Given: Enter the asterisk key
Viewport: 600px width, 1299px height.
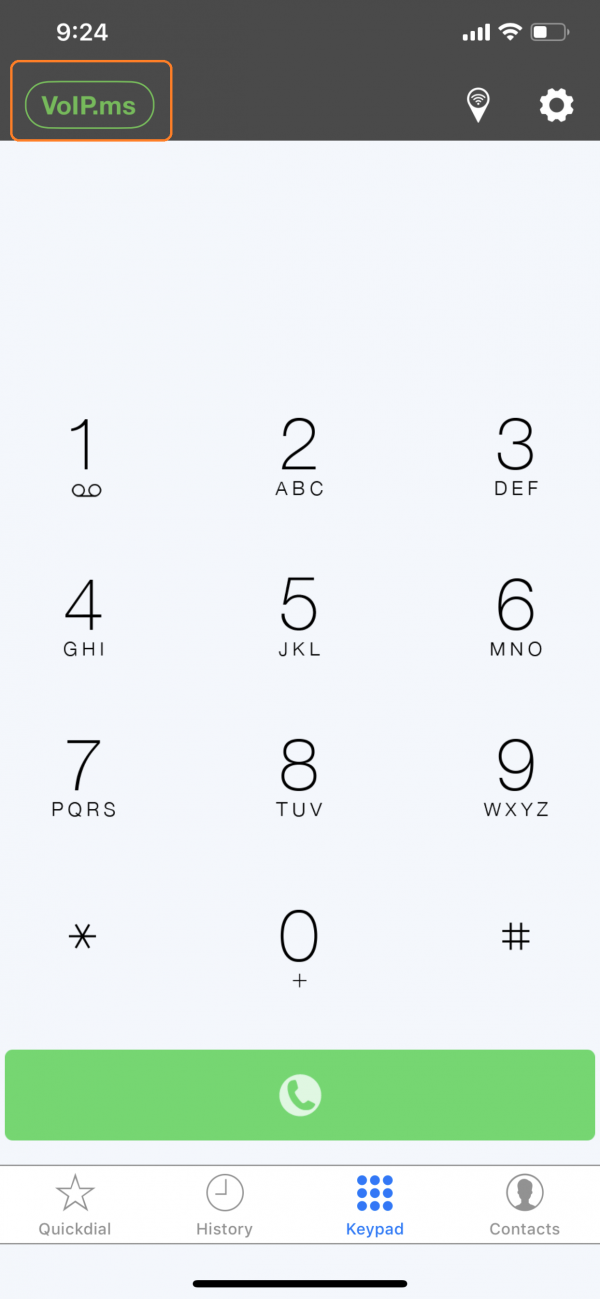Looking at the screenshot, I should [x=85, y=937].
